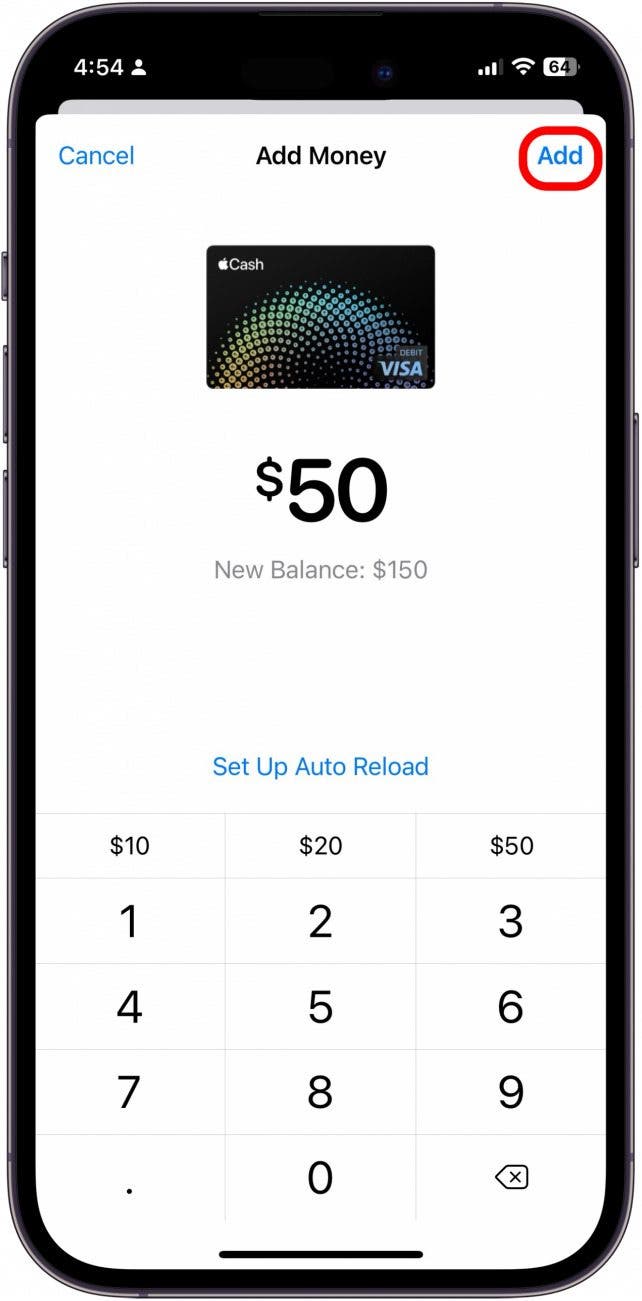Cancel adding money
642x1301 pixels.
96,156
